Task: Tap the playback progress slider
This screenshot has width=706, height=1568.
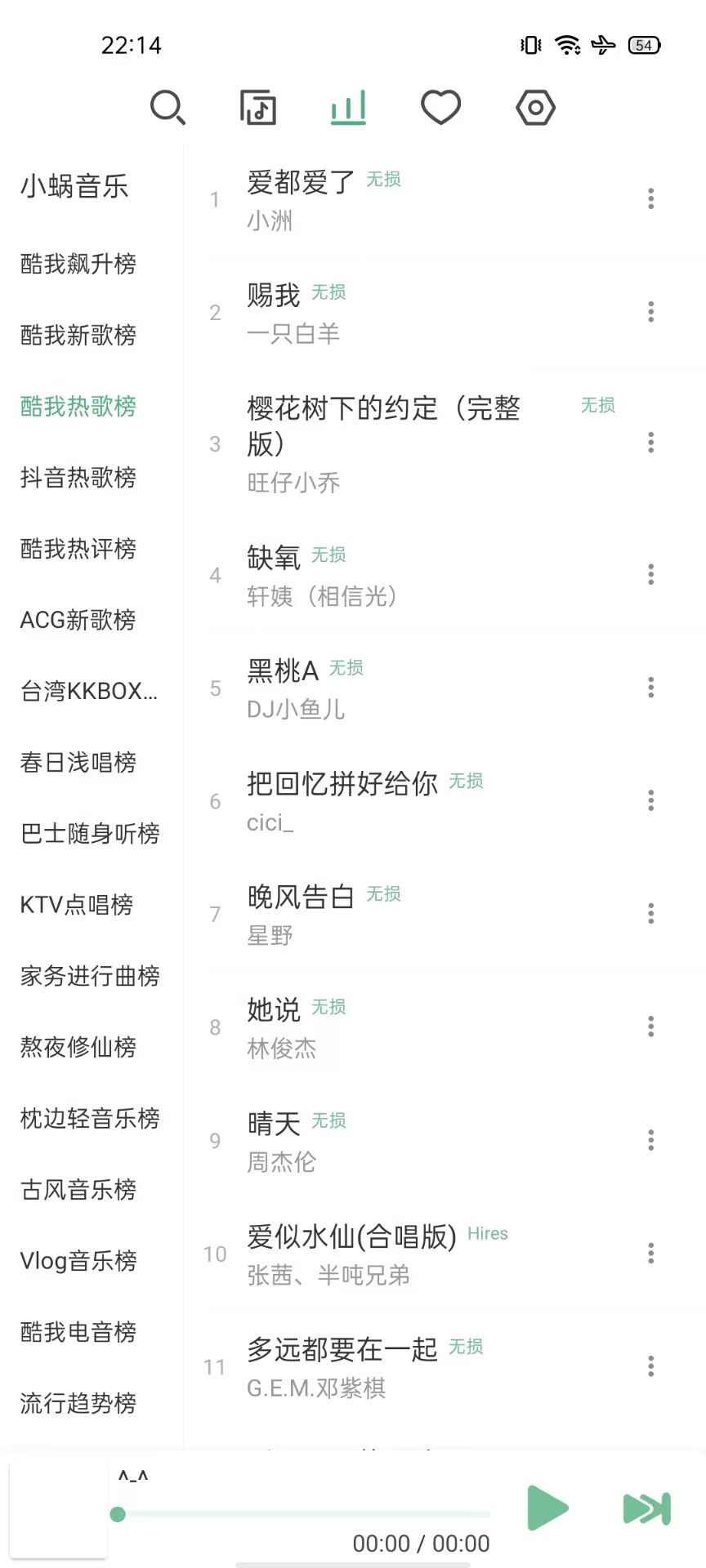Action: click(x=304, y=1515)
